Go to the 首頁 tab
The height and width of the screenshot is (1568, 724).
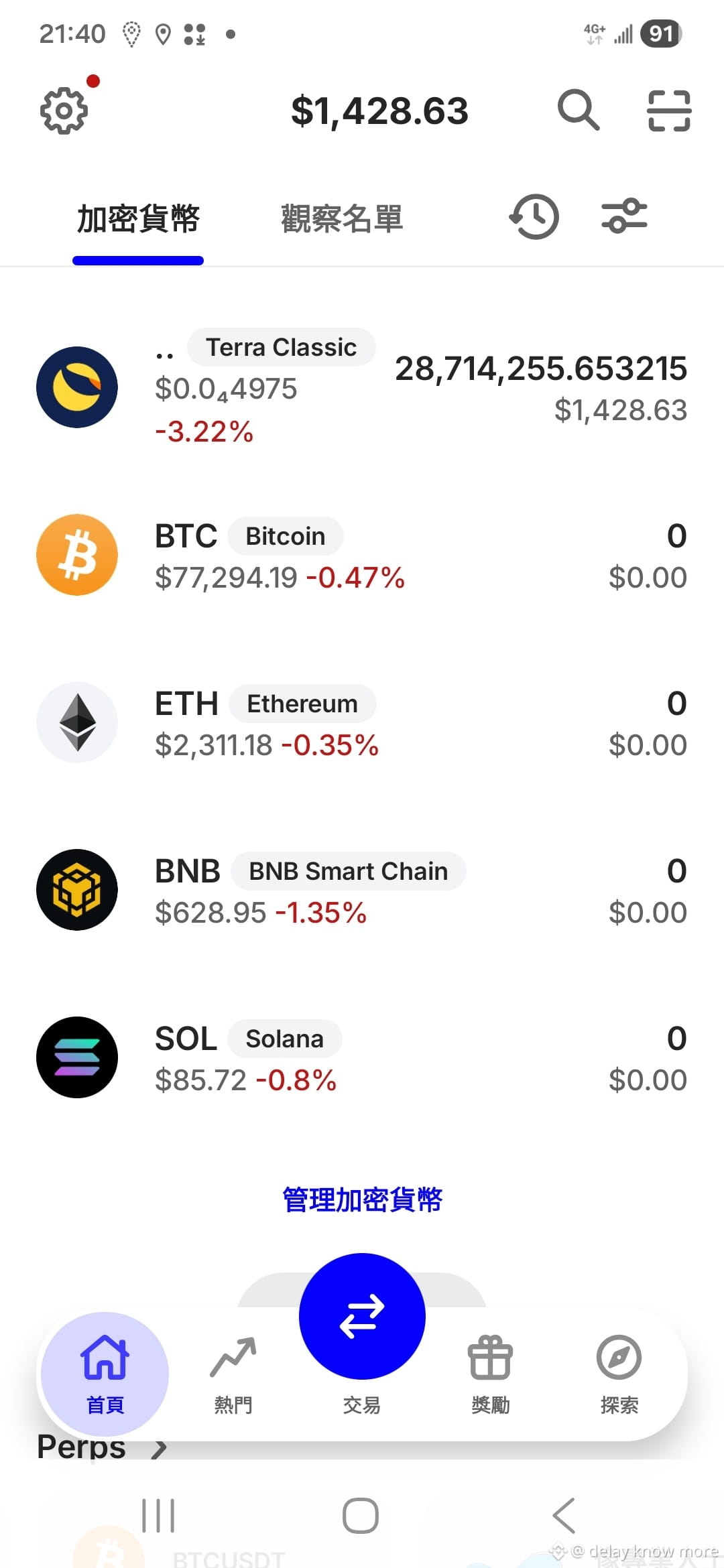(105, 1374)
